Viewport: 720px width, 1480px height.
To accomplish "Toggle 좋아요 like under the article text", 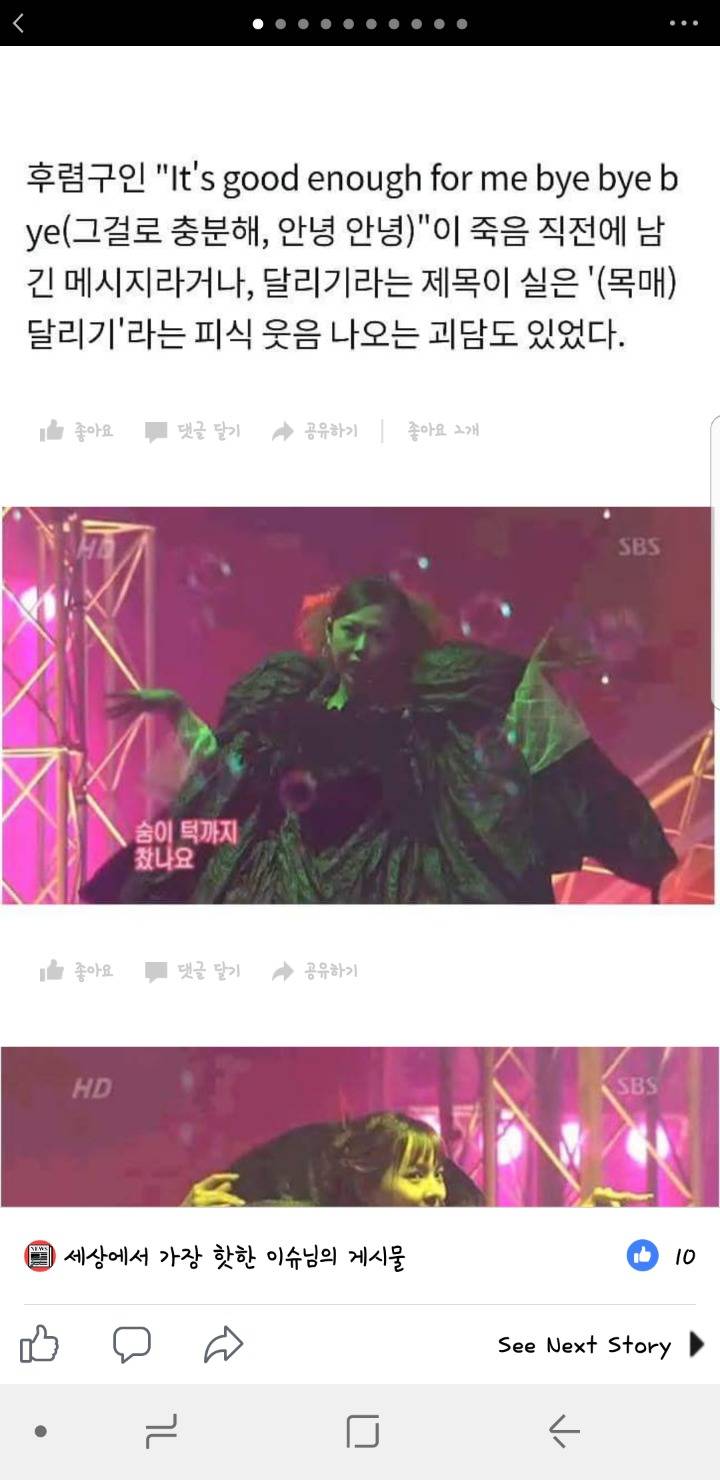I will (x=77, y=431).
